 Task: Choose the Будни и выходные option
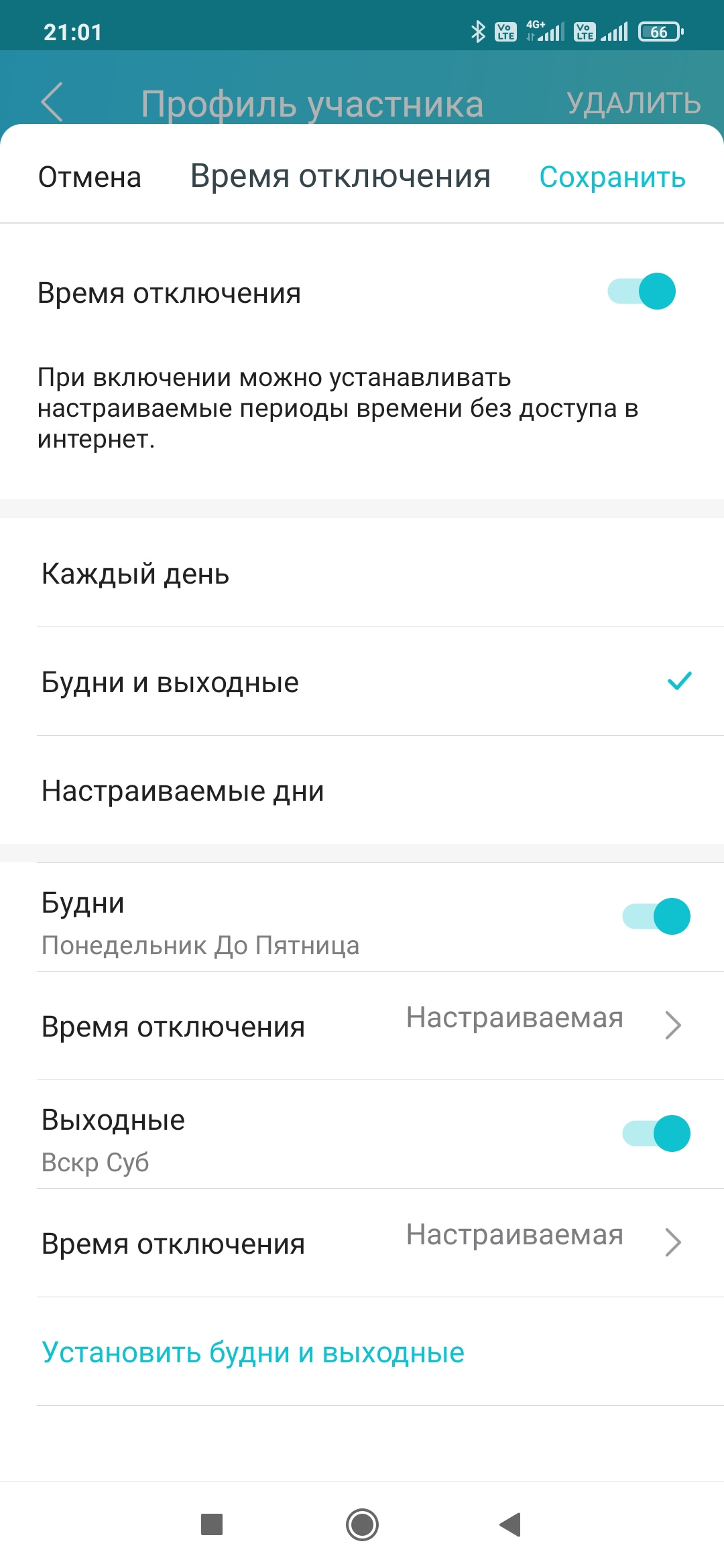tap(362, 682)
